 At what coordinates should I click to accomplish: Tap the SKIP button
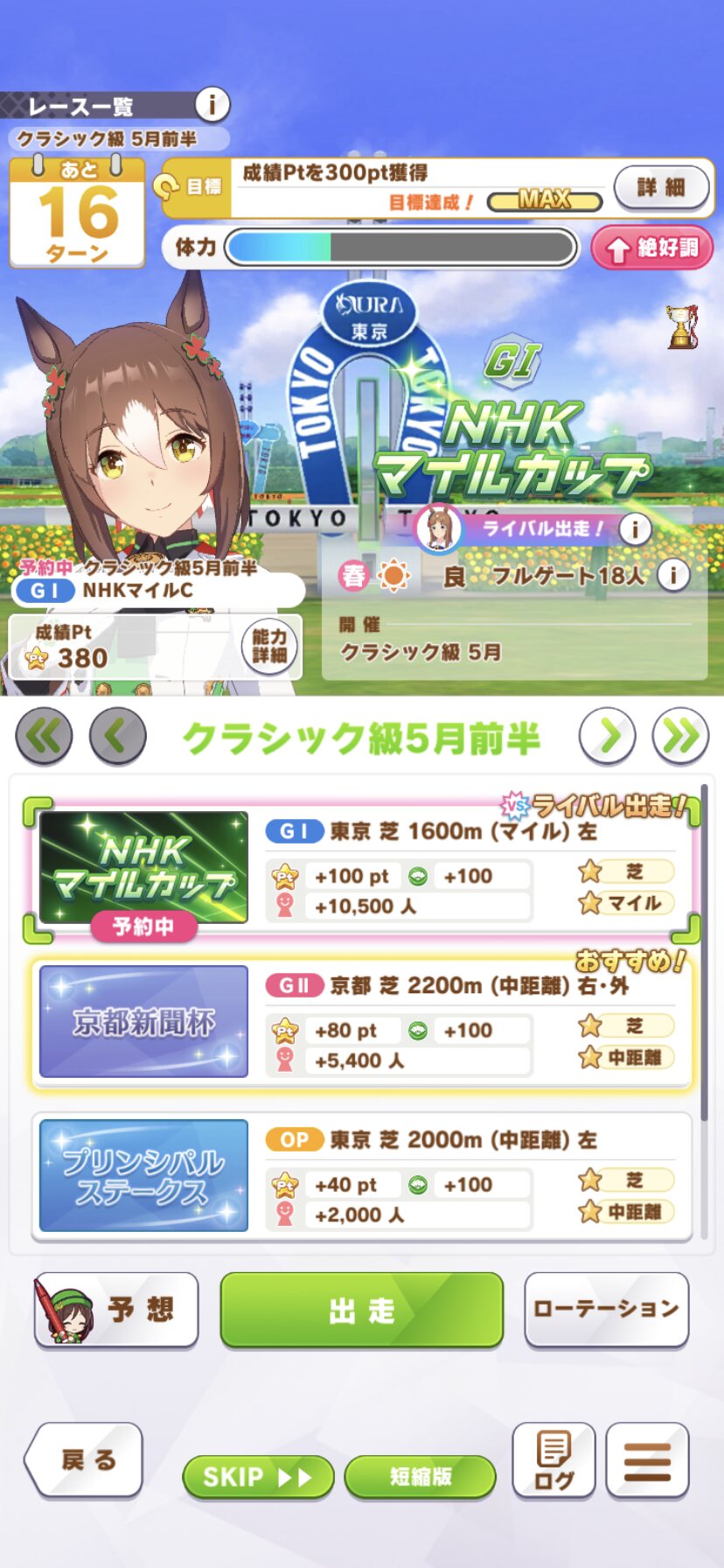pos(258,1477)
